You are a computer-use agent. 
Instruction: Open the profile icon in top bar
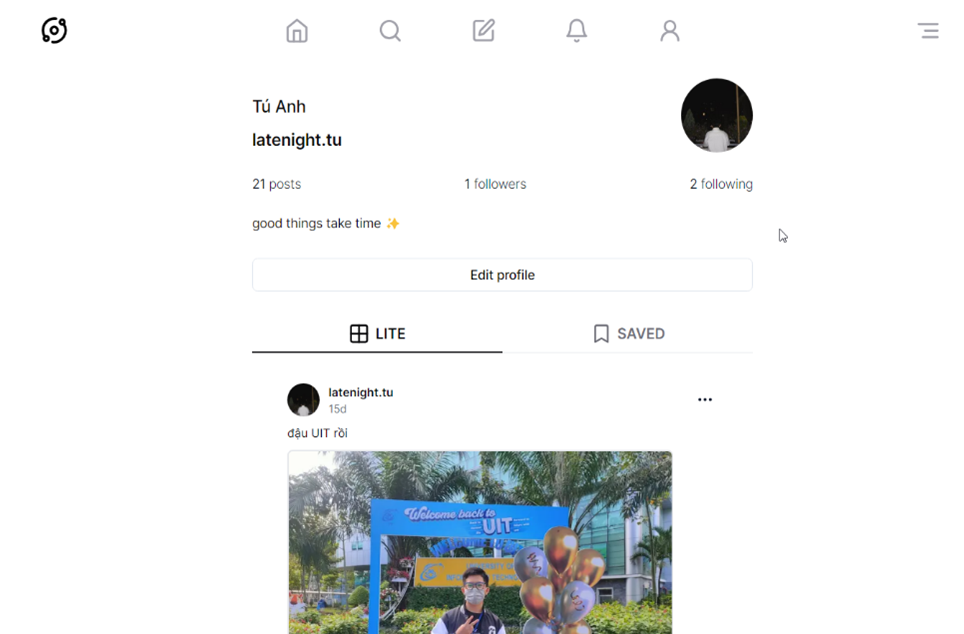(670, 31)
